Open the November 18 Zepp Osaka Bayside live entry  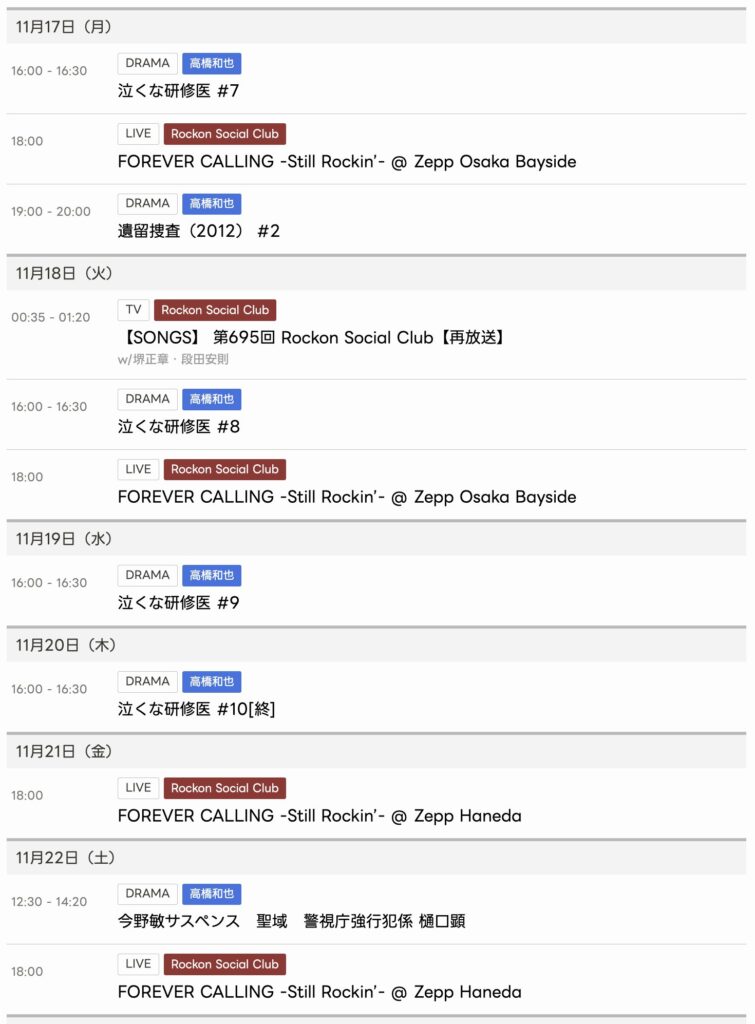346,497
